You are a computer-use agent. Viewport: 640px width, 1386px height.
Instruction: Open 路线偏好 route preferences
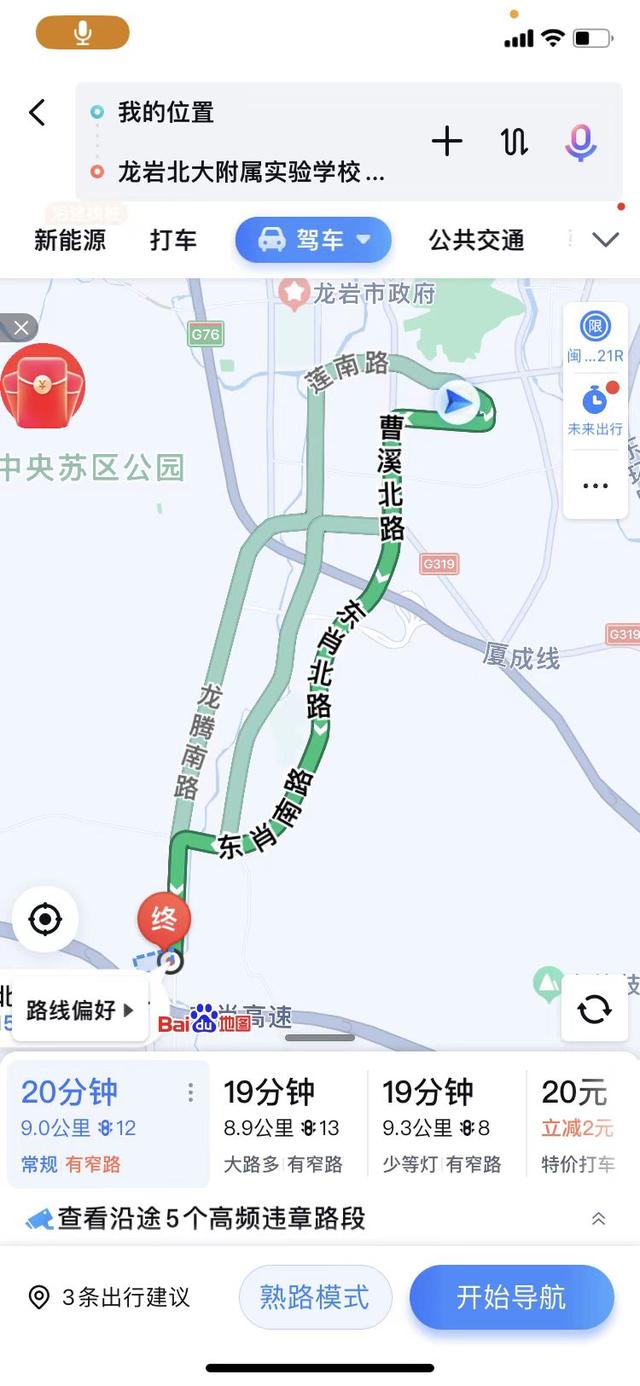coord(80,1010)
